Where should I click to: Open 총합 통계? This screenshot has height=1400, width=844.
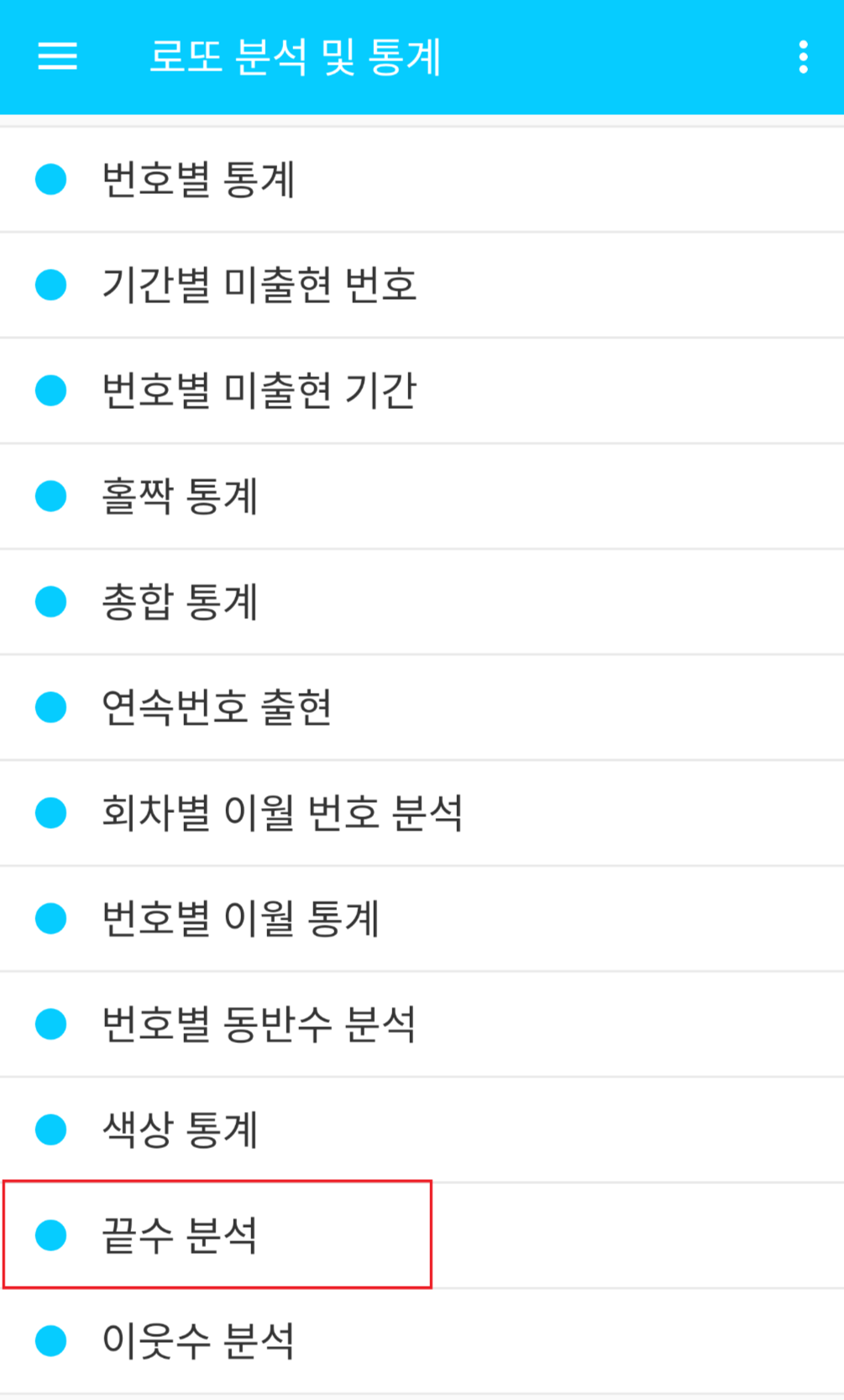point(180,602)
